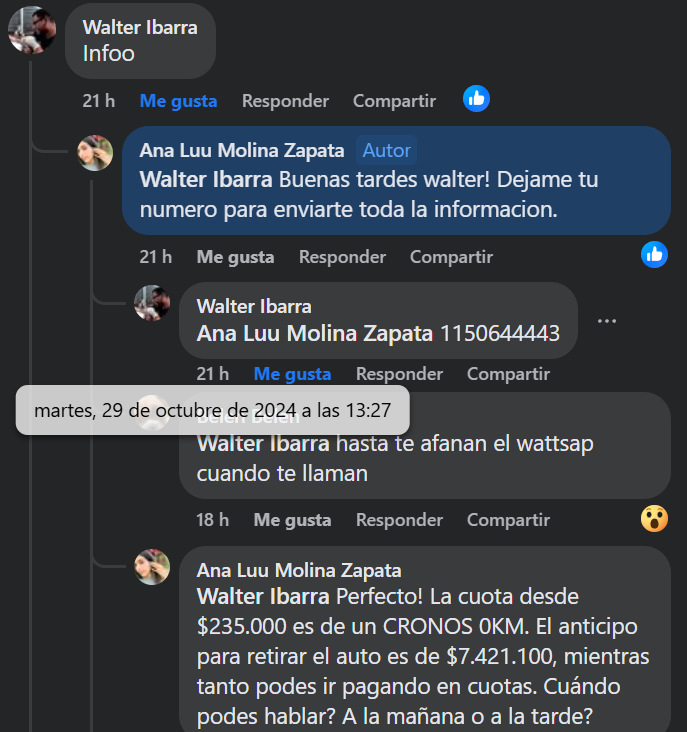This screenshot has height=732, width=687.
Task: Open the Walter Ibarra mention in CRONOS comment
Action: tap(263, 597)
